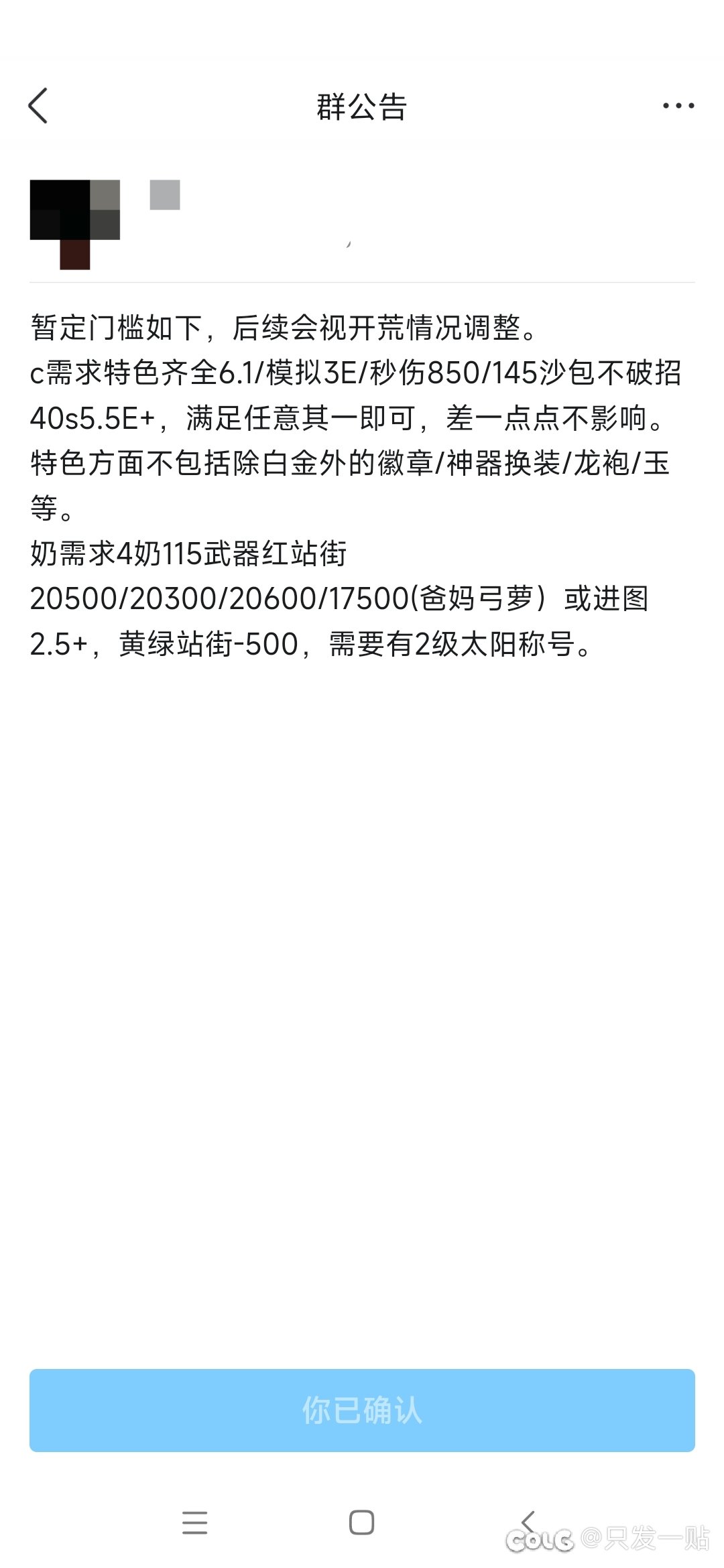This screenshot has height=1568, width=724.
Task: Open recent apps from the navigation bar
Action: click(x=195, y=1522)
